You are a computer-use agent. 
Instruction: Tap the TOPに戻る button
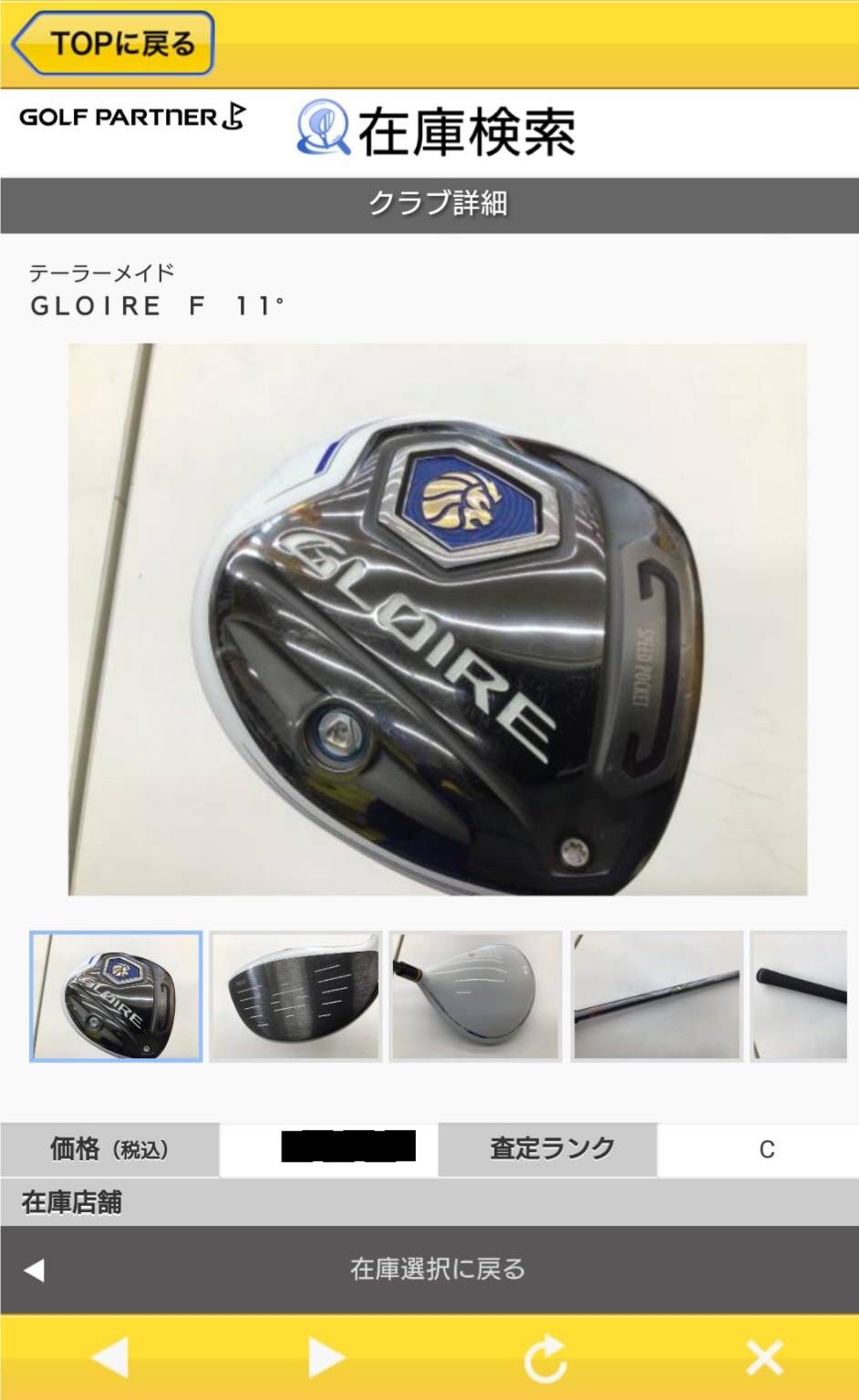(x=114, y=43)
